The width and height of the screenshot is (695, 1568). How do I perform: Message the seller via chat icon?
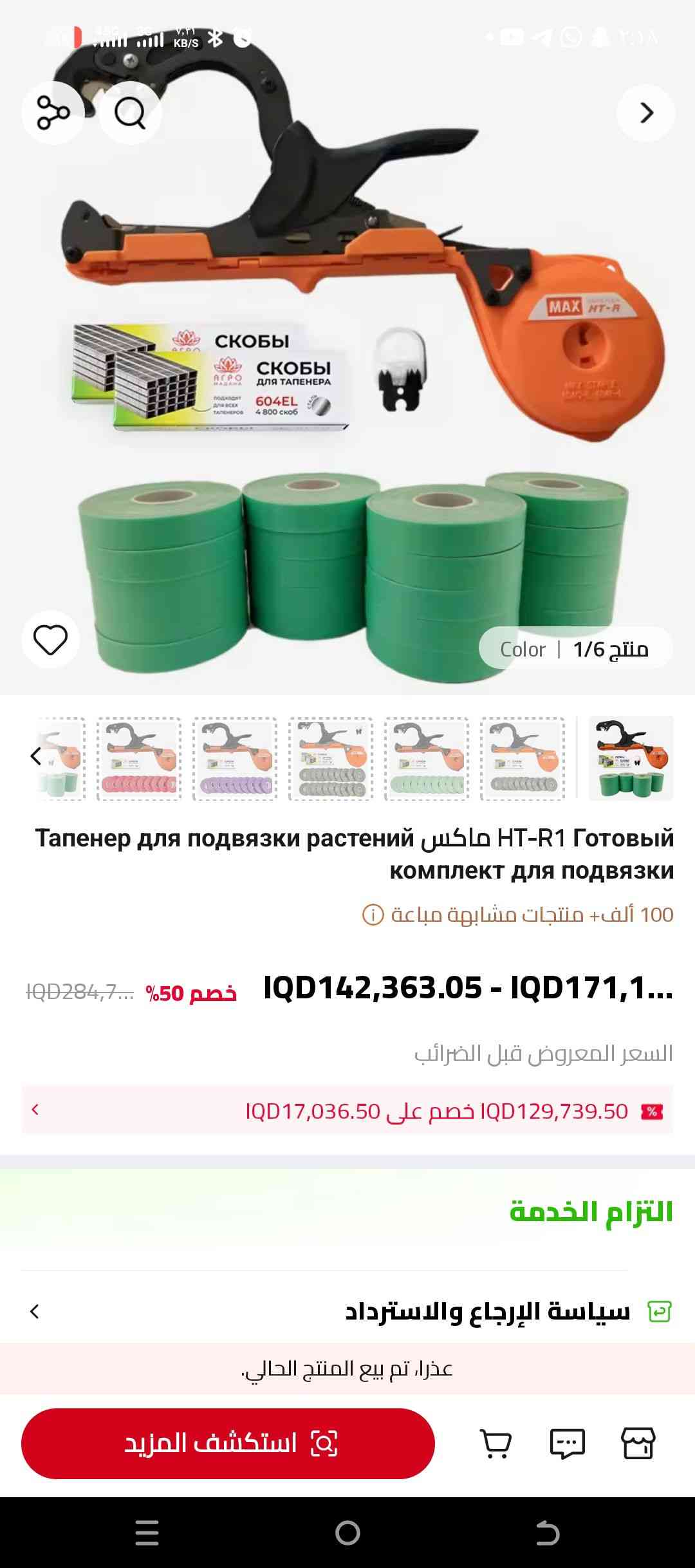point(567,1443)
